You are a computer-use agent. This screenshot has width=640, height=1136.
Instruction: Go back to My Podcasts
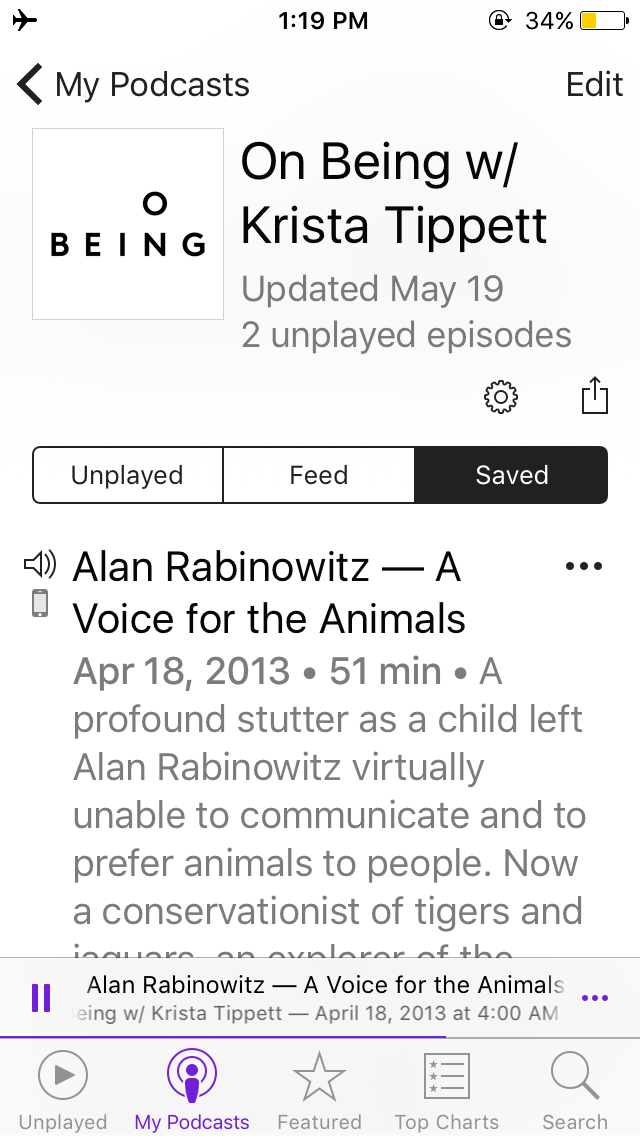[x=133, y=85]
